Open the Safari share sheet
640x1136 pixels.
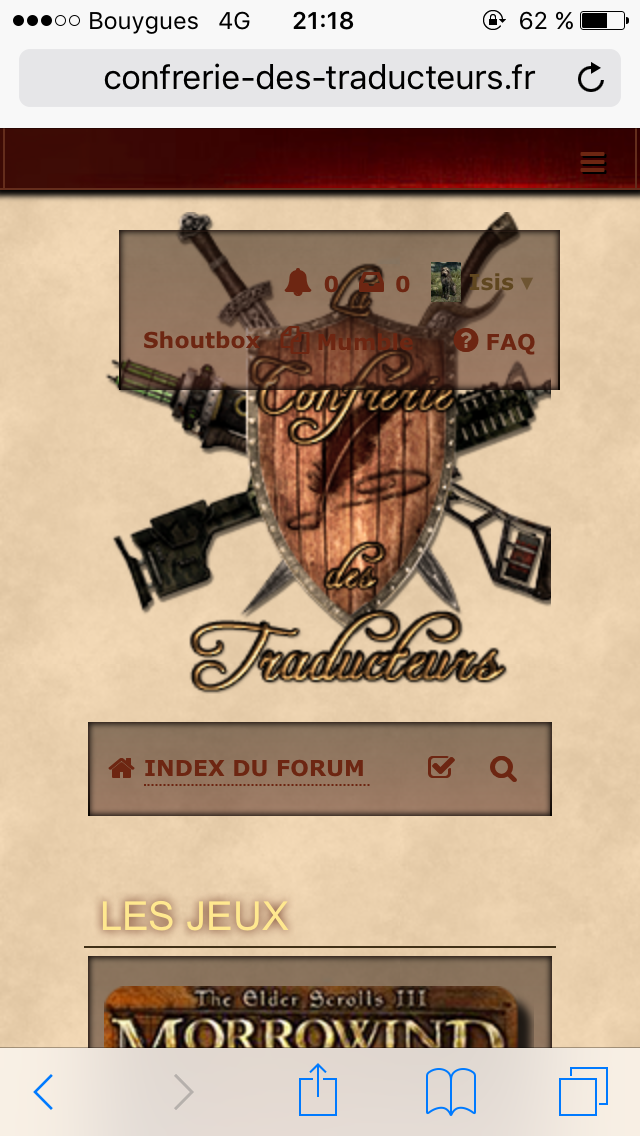pos(318,1090)
